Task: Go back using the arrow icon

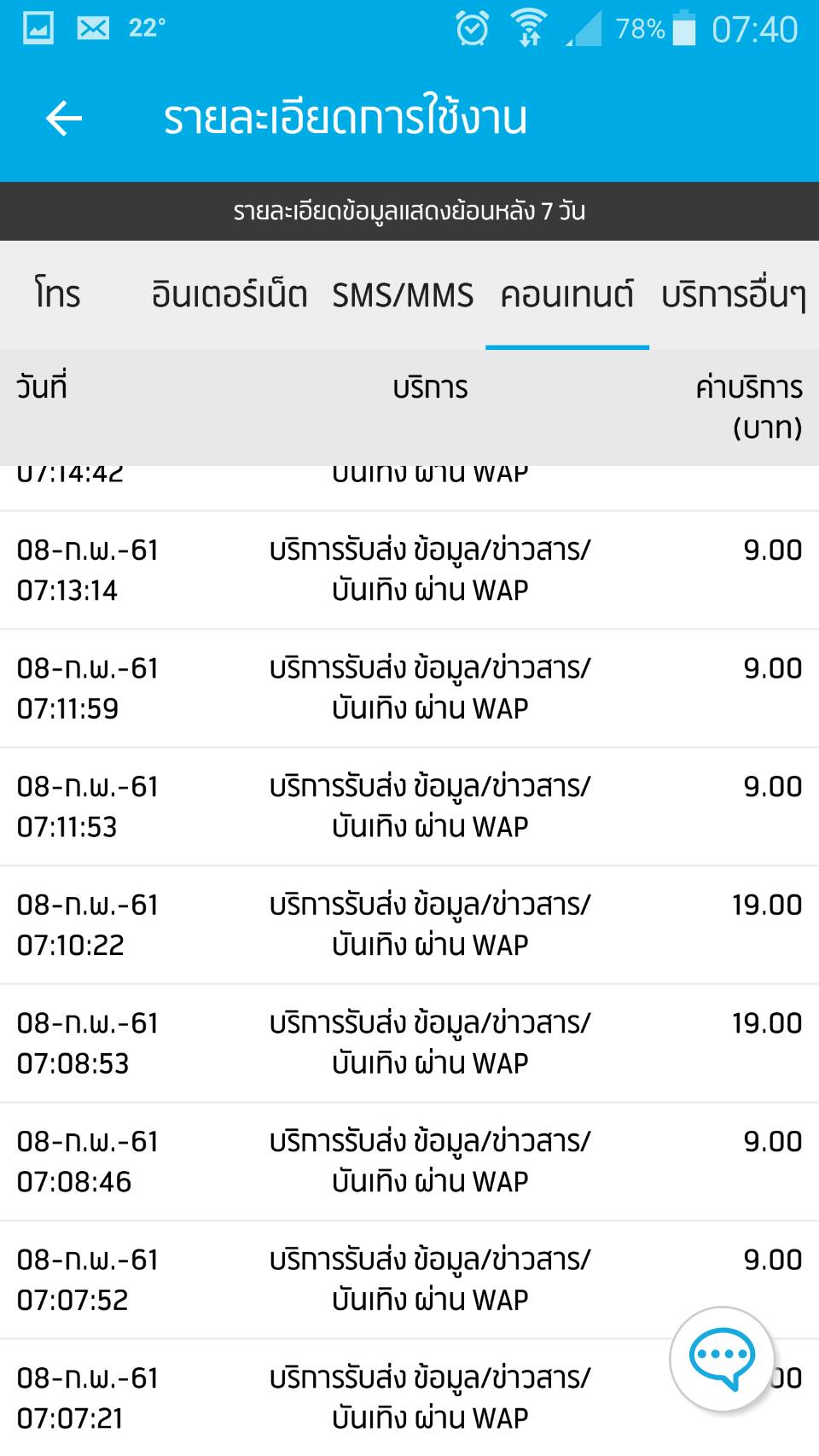Action: [64, 118]
